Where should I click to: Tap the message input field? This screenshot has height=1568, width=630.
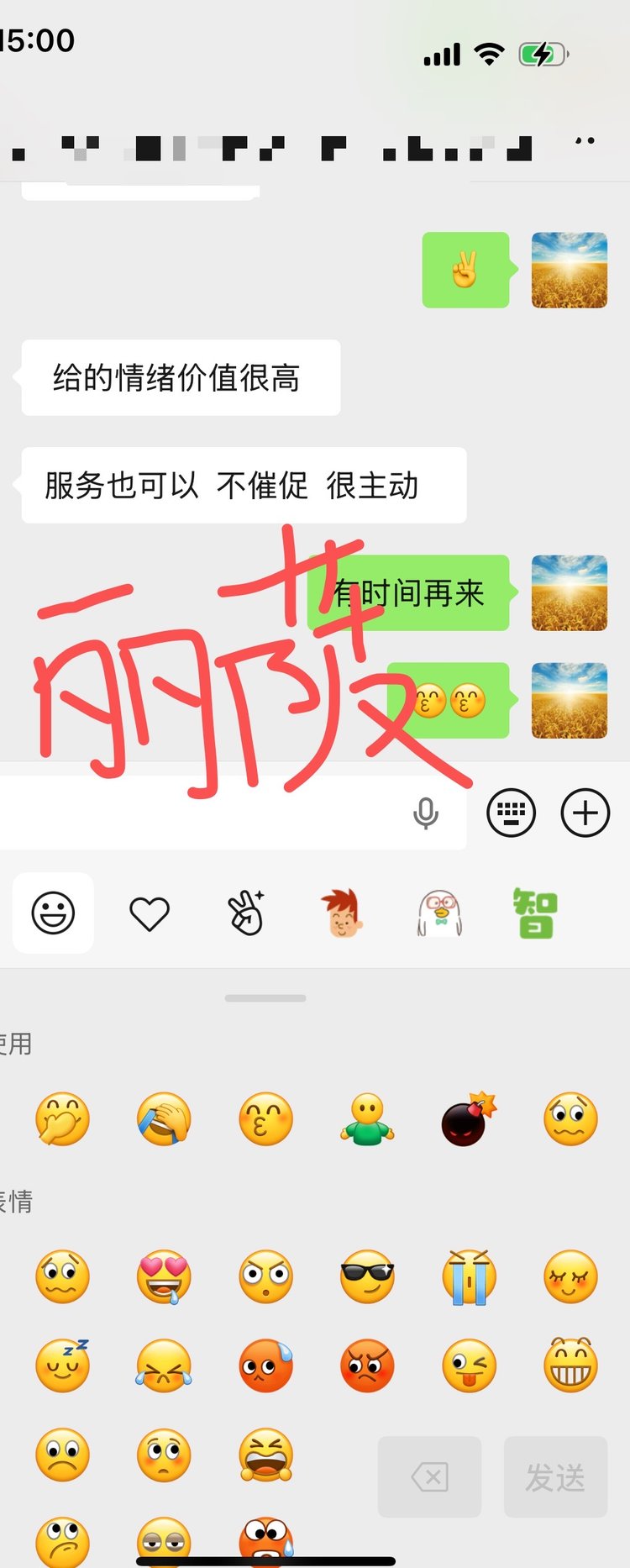[x=202, y=813]
